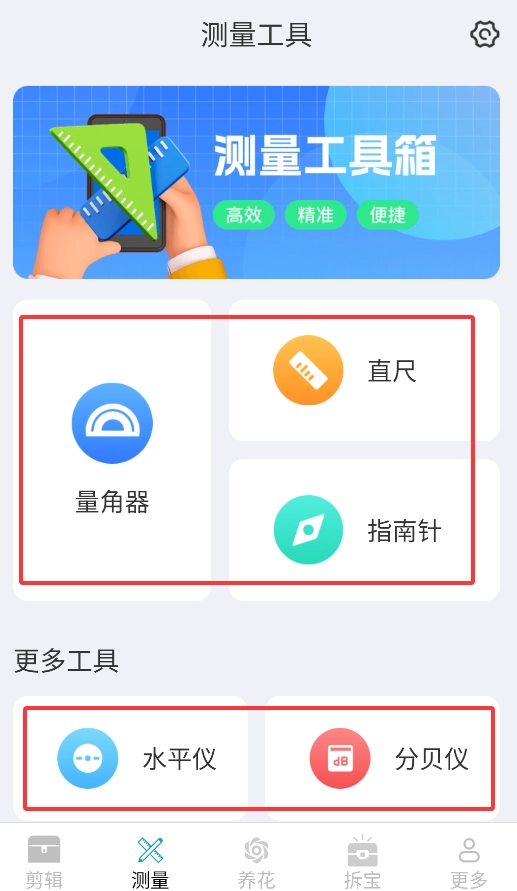Select the 测量 tab
517x891 pixels.
coord(151,861)
